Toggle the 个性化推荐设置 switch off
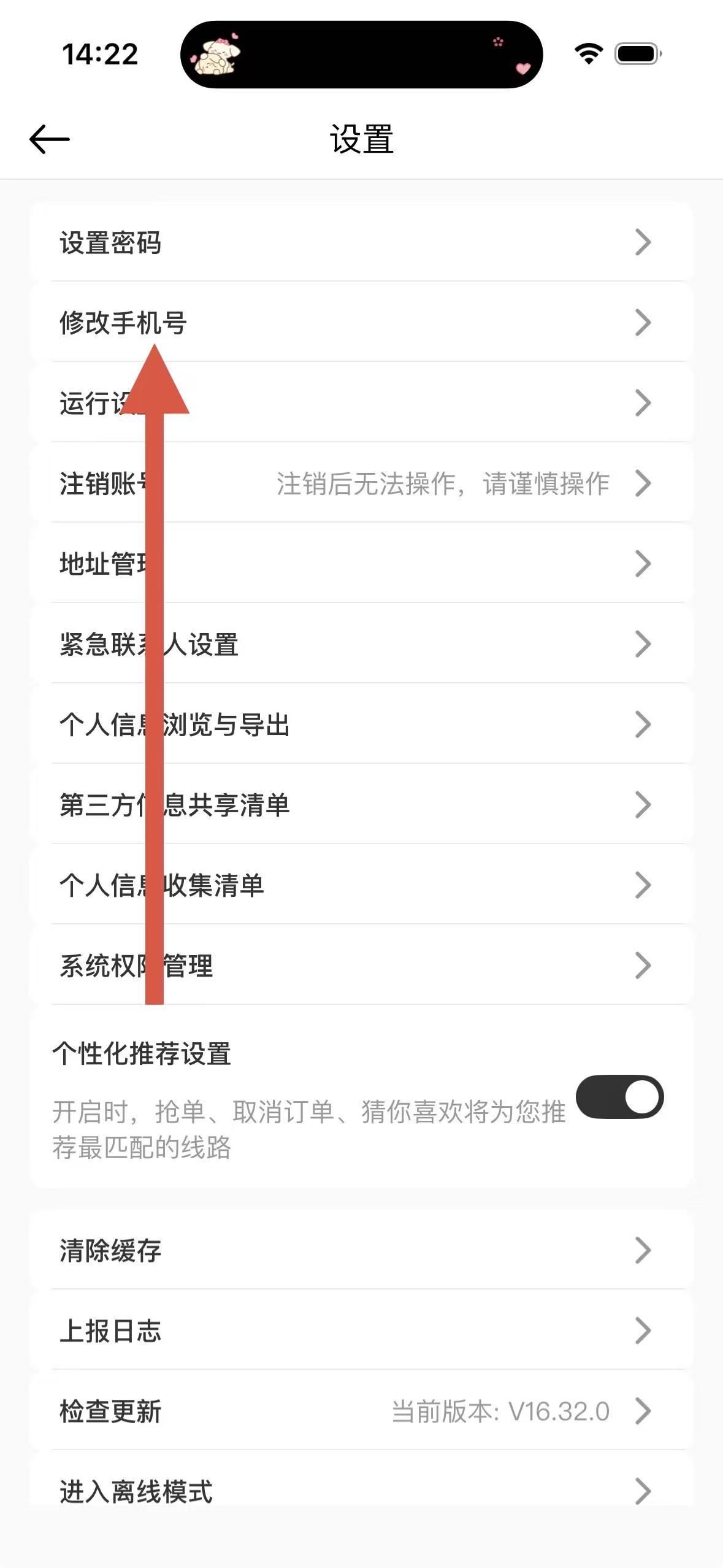The width and height of the screenshot is (723, 1568). [619, 1097]
